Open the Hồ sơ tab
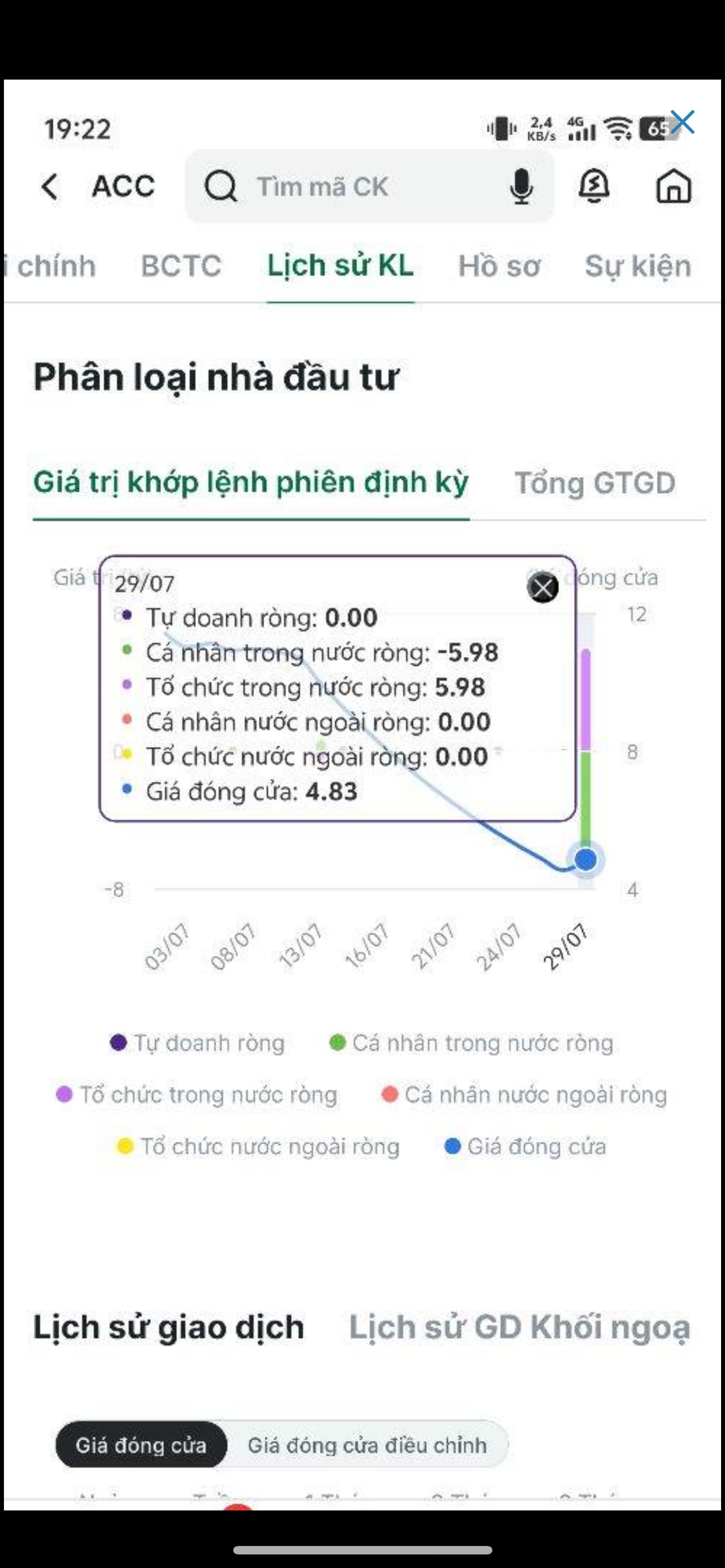 point(499,266)
